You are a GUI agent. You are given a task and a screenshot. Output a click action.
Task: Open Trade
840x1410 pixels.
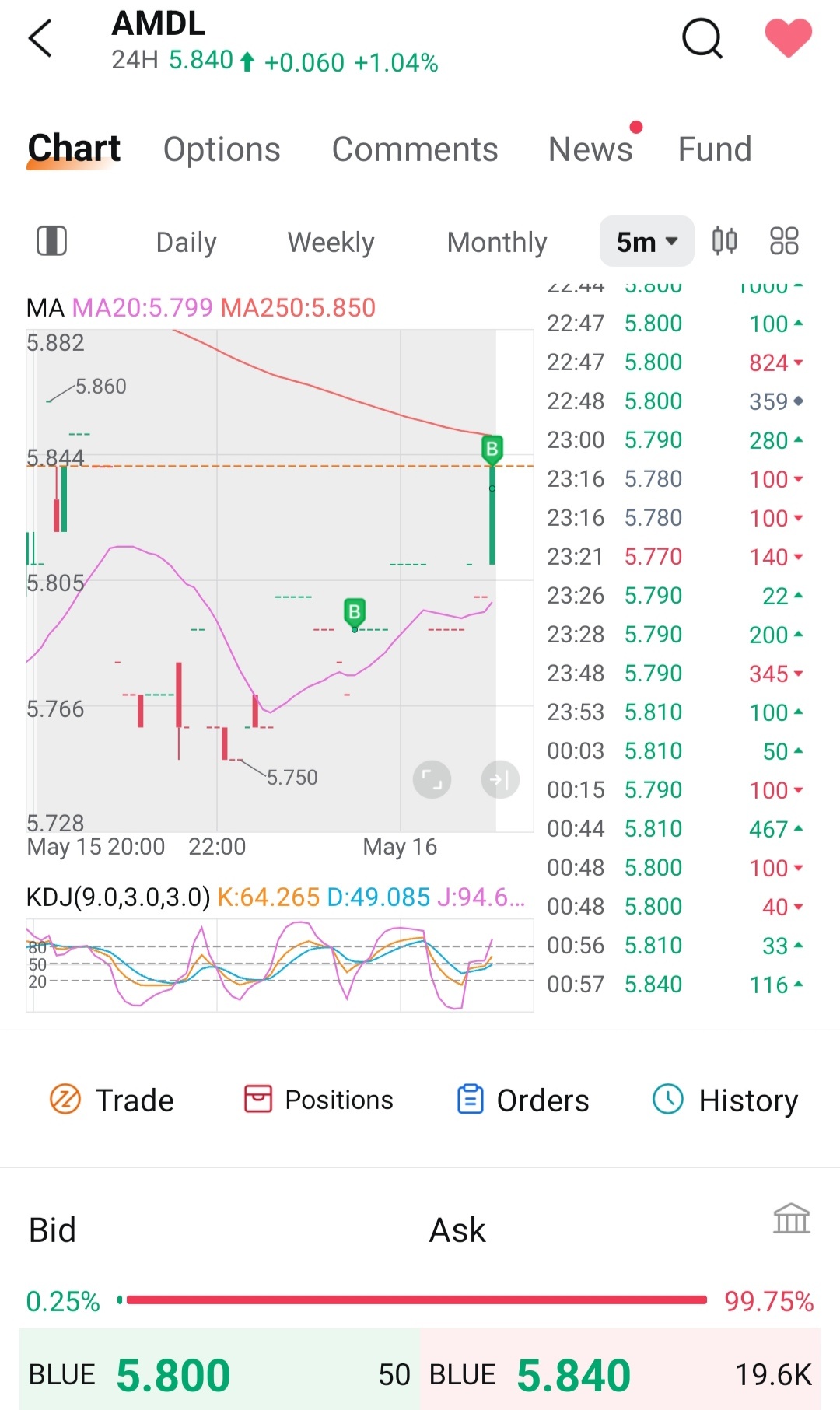111,1100
